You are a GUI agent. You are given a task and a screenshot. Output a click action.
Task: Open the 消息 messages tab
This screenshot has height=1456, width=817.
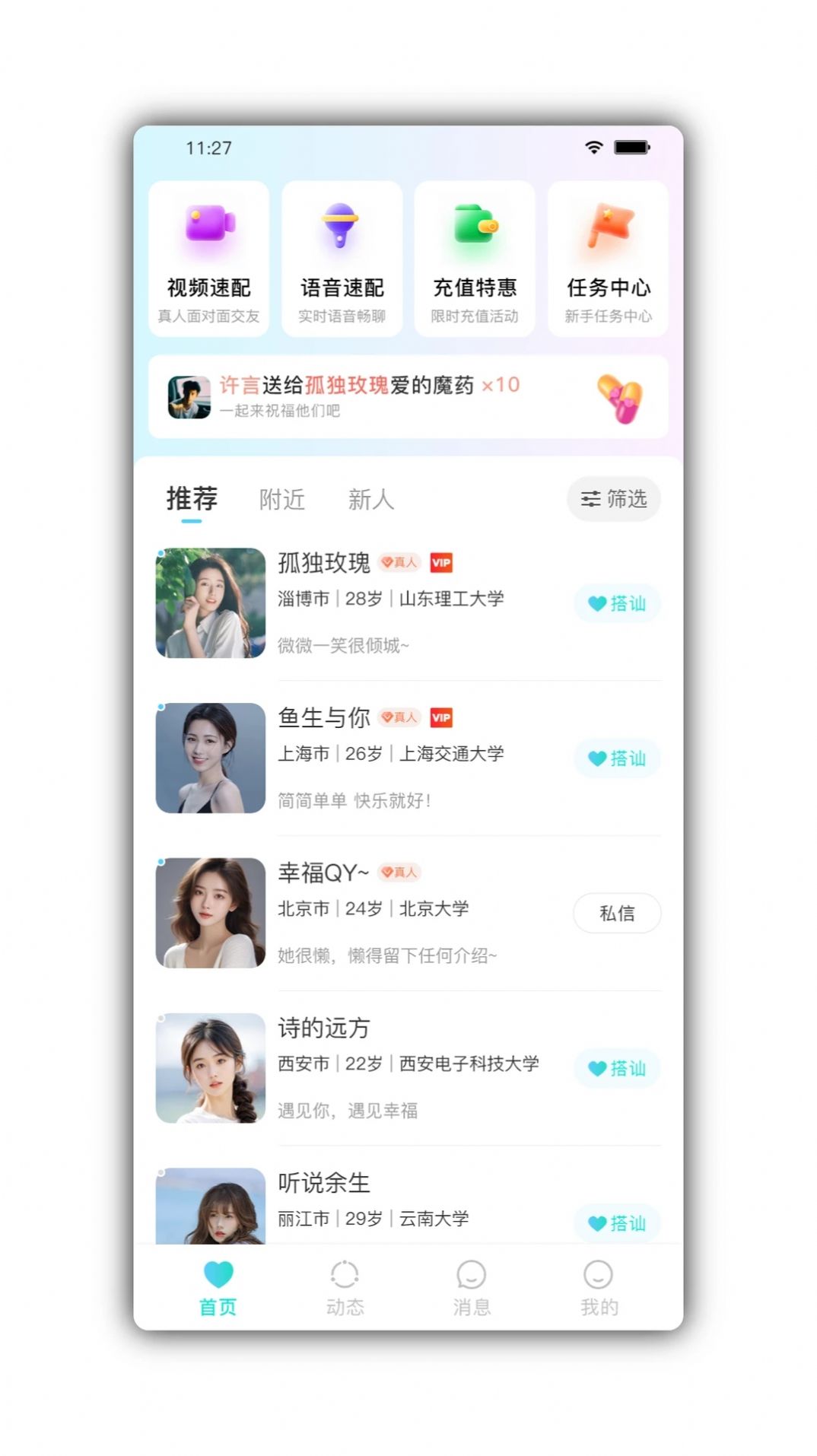pyautogui.click(x=472, y=1288)
